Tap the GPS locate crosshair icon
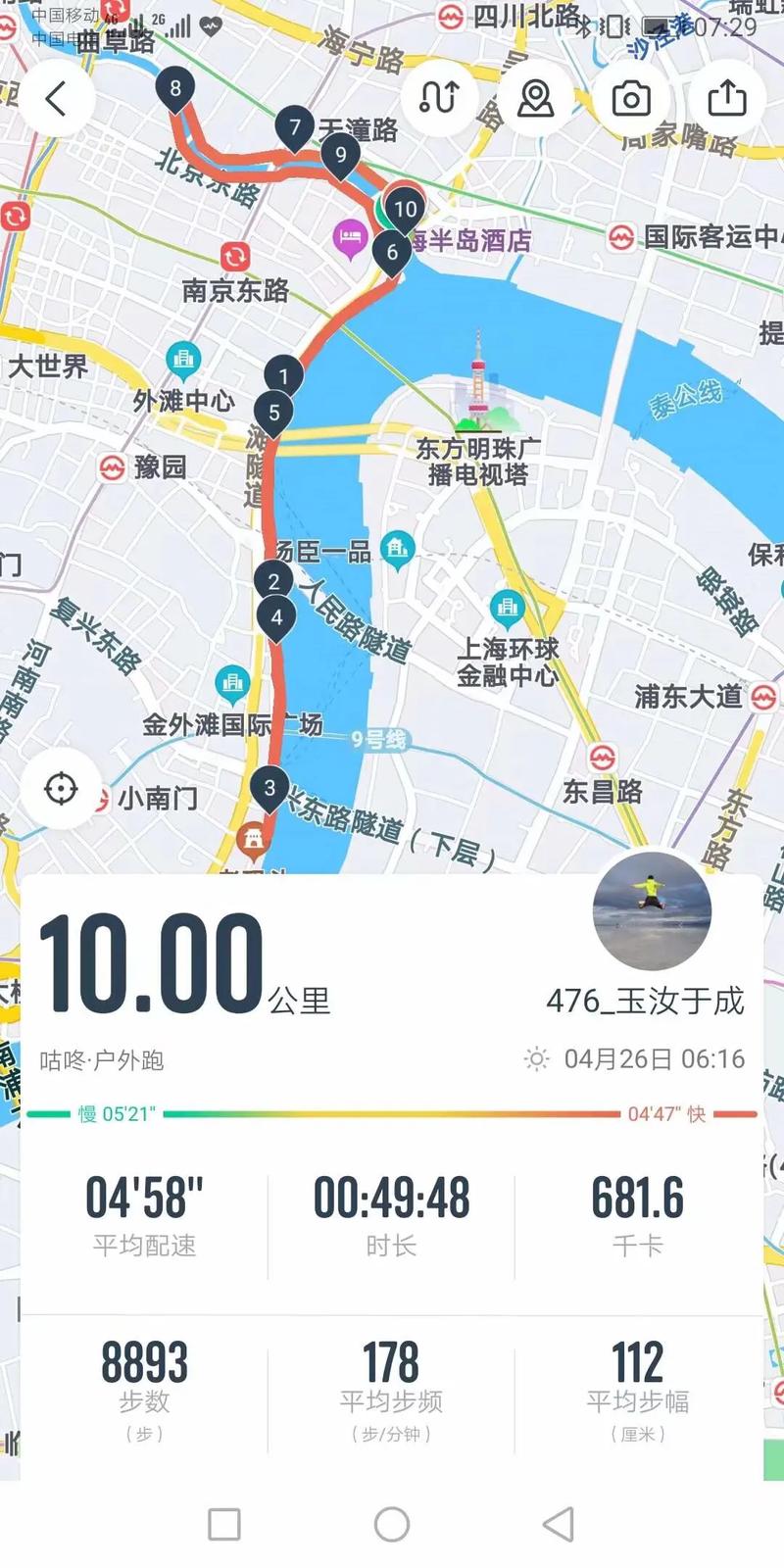This screenshot has height=1568, width=784. pyautogui.click(x=62, y=788)
